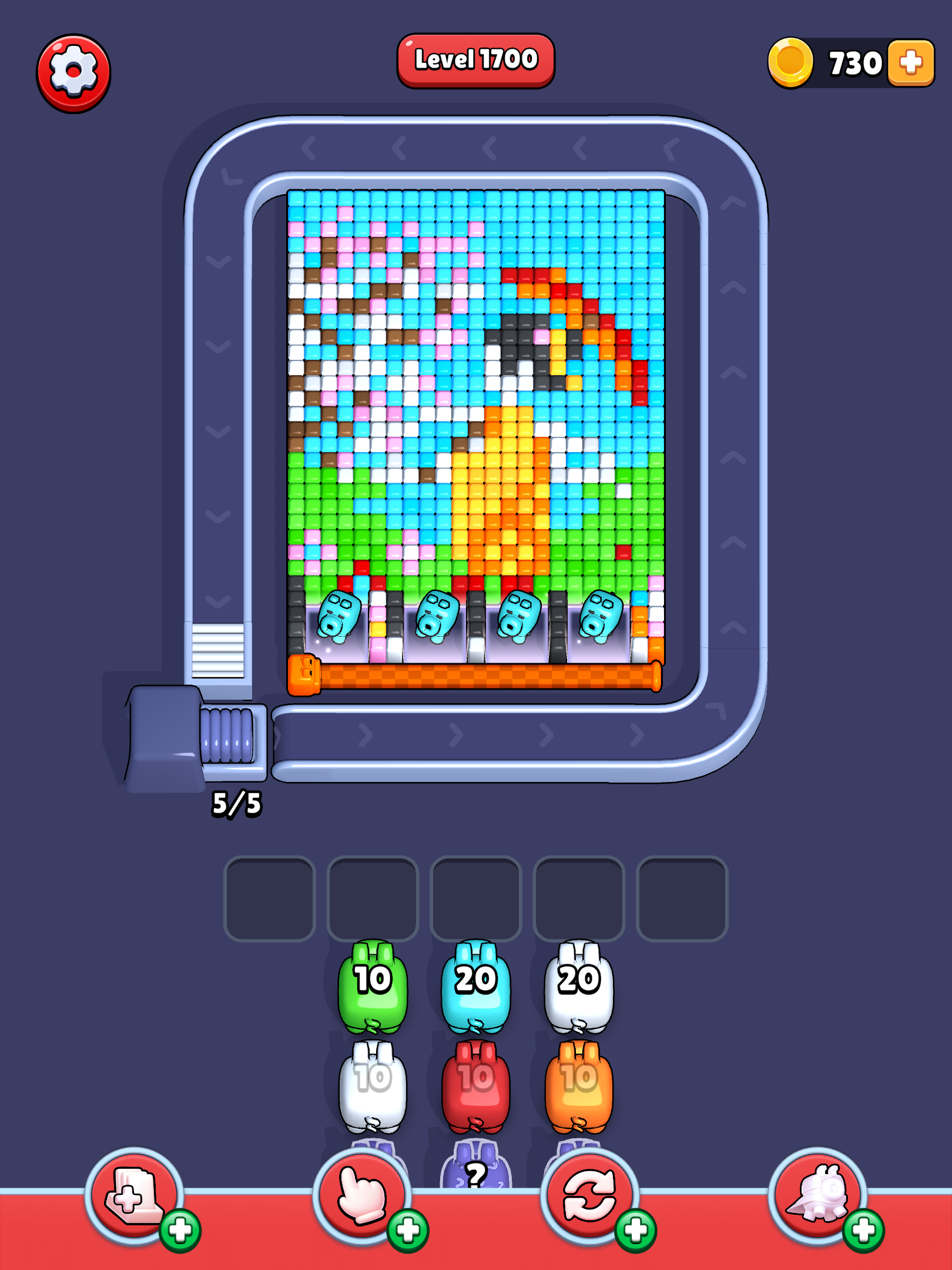Activate the train booster
The width and height of the screenshot is (952, 1270).
point(817,1195)
